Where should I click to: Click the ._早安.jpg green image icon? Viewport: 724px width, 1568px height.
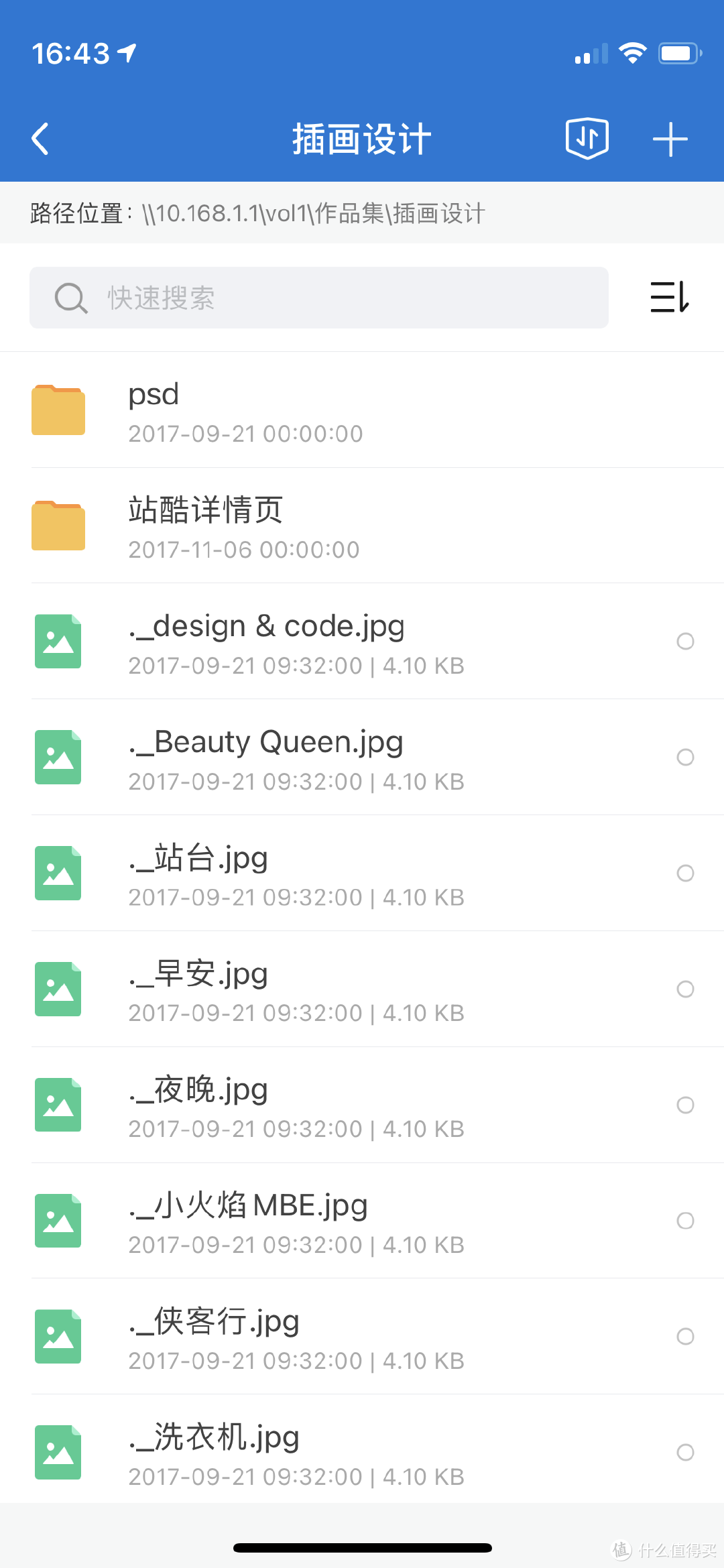[58, 988]
